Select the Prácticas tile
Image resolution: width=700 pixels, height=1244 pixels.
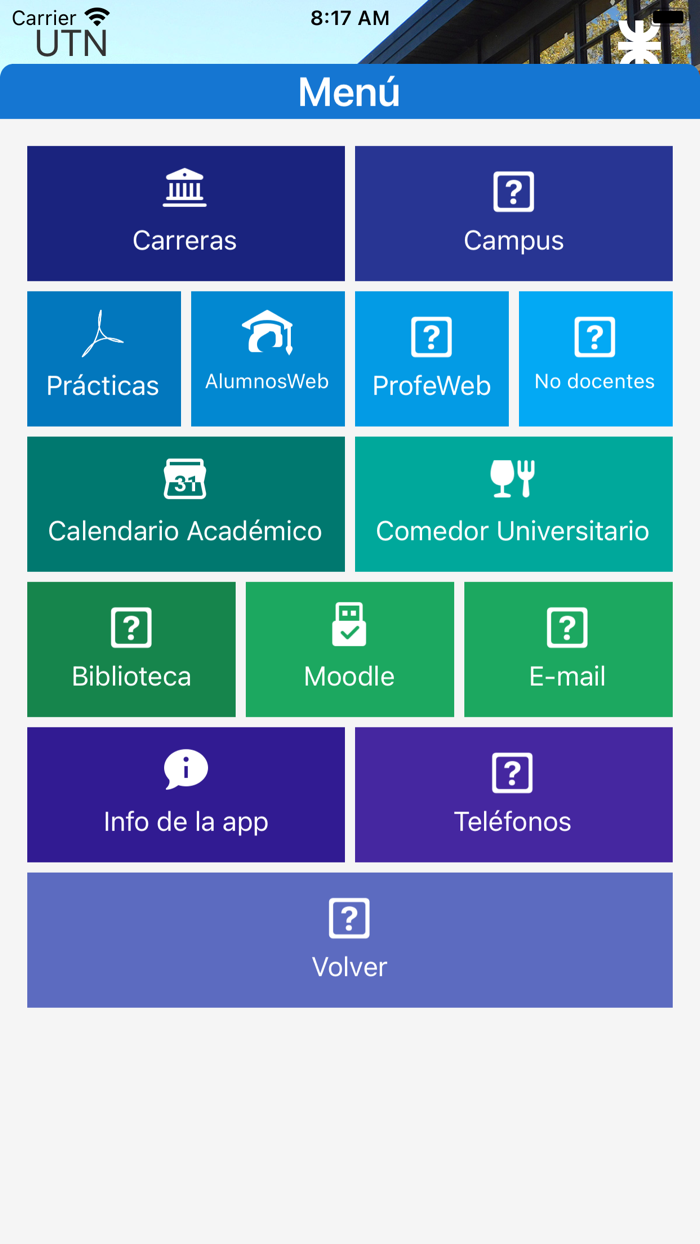click(104, 358)
